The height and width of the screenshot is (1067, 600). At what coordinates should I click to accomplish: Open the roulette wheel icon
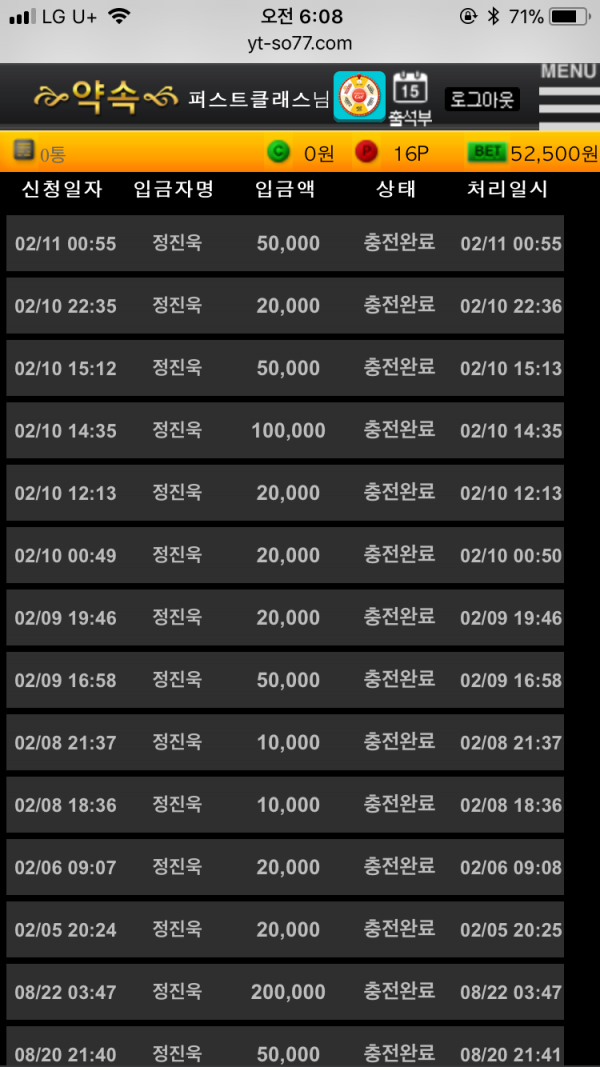coord(359,97)
